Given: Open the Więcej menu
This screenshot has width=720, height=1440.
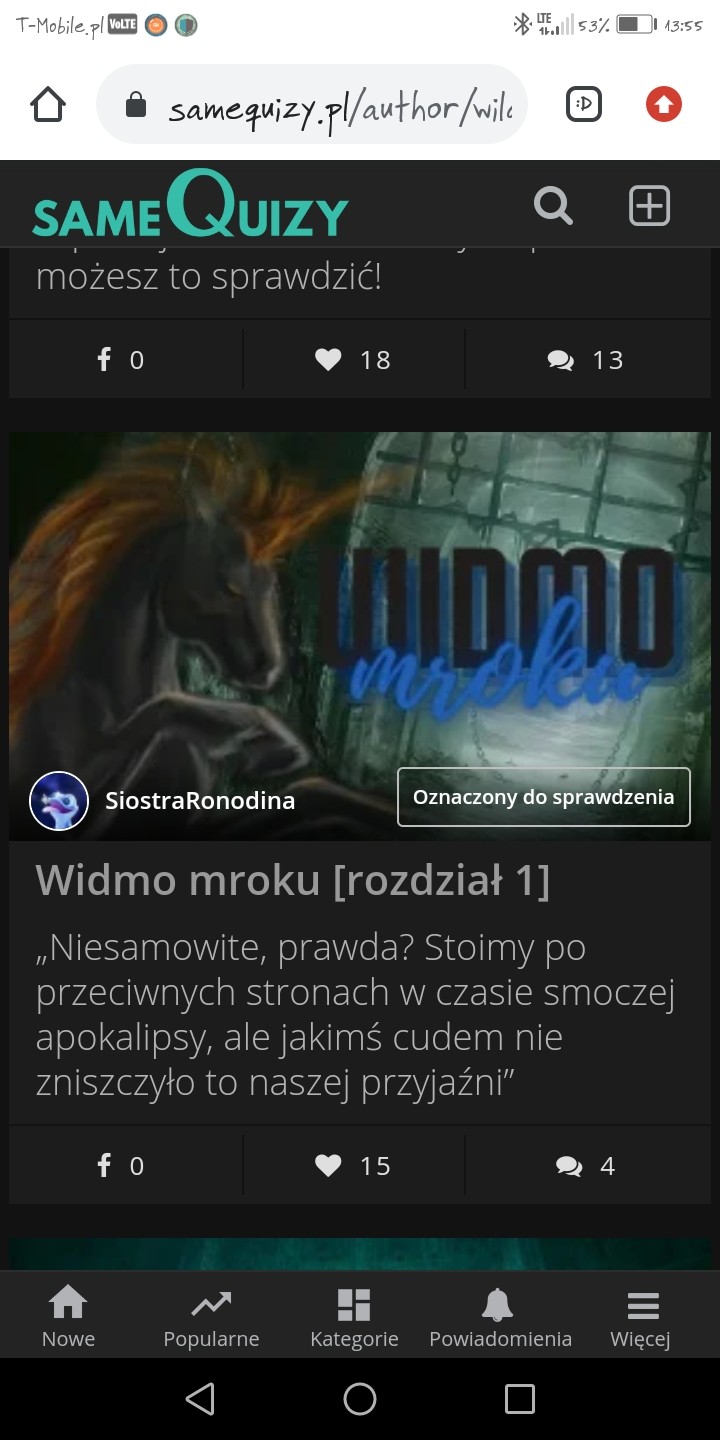Looking at the screenshot, I should point(641,1318).
